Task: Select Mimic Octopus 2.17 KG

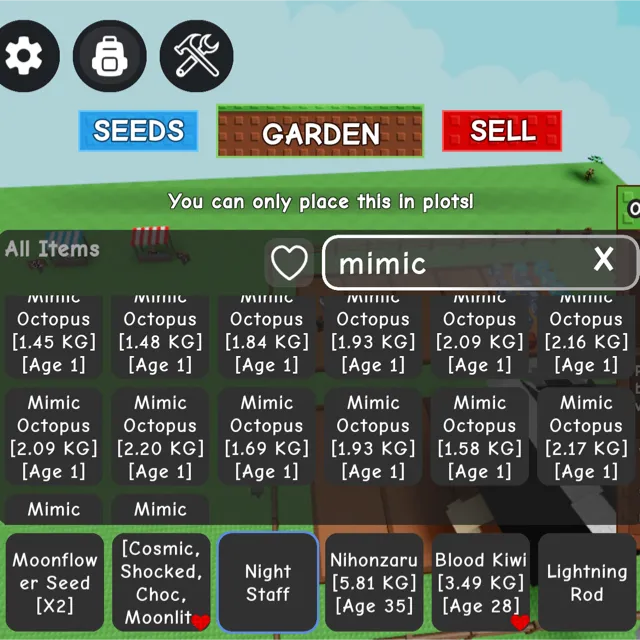Action: point(586,437)
